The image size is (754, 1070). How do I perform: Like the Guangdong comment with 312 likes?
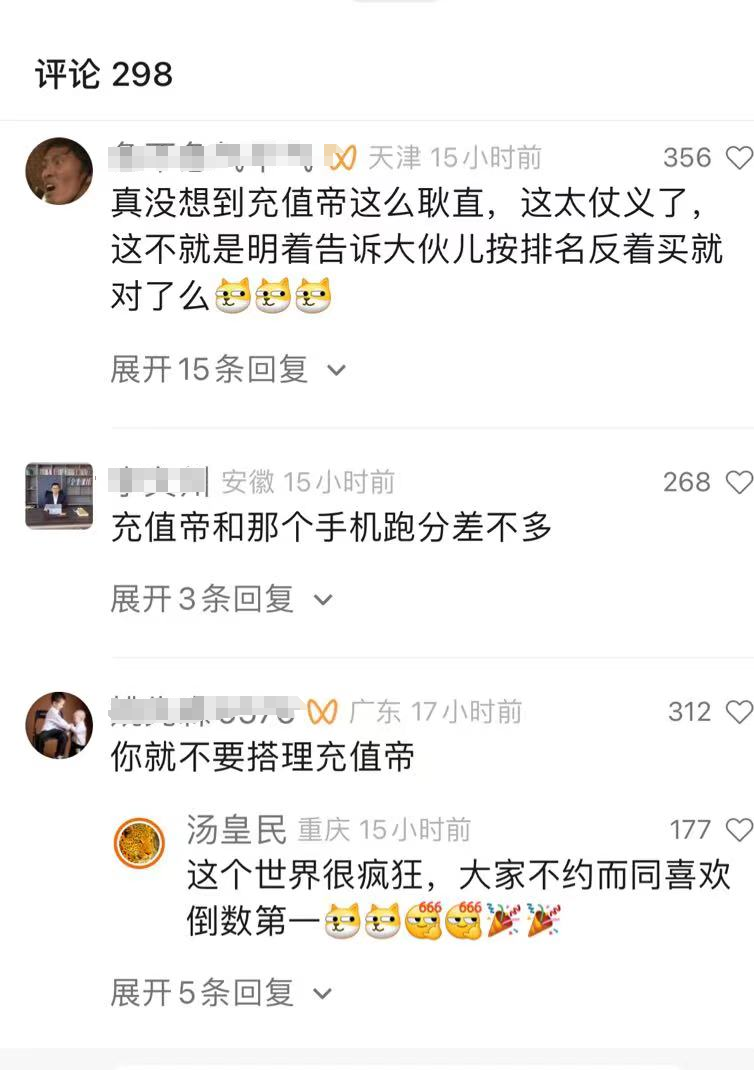(x=738, y=712)
